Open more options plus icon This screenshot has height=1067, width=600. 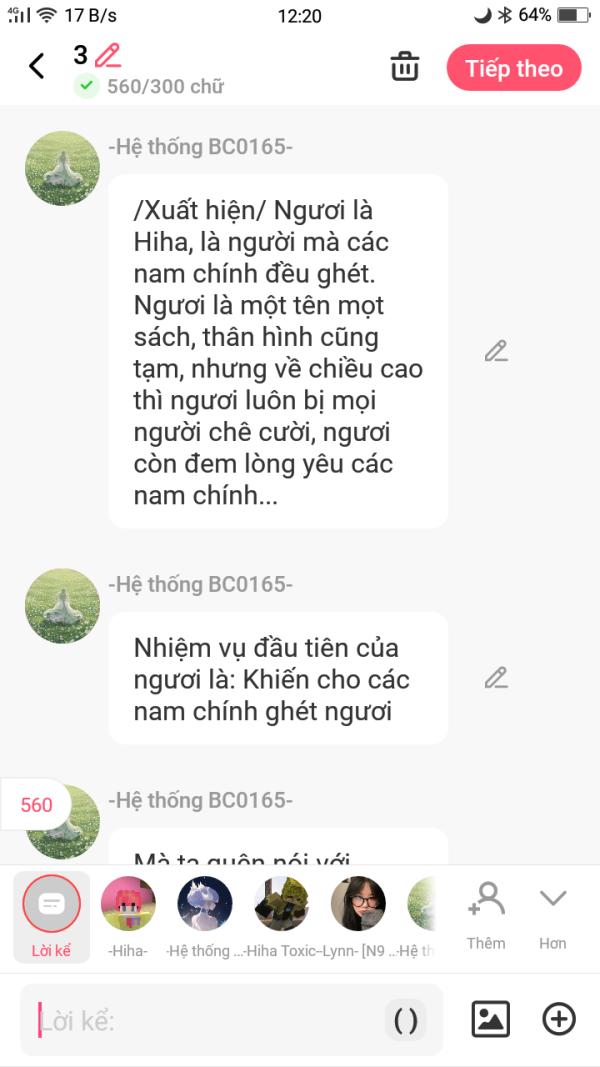[x=559, y=1019]
